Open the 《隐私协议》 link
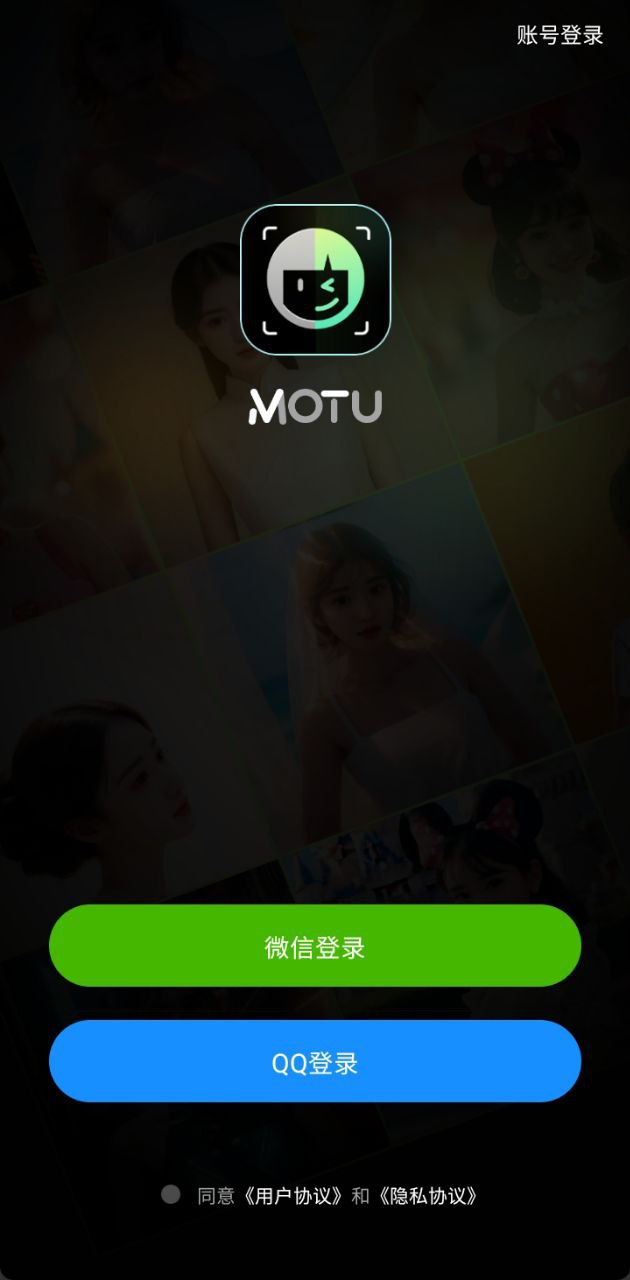The image size is (630, 1280). coord(428,1196)
